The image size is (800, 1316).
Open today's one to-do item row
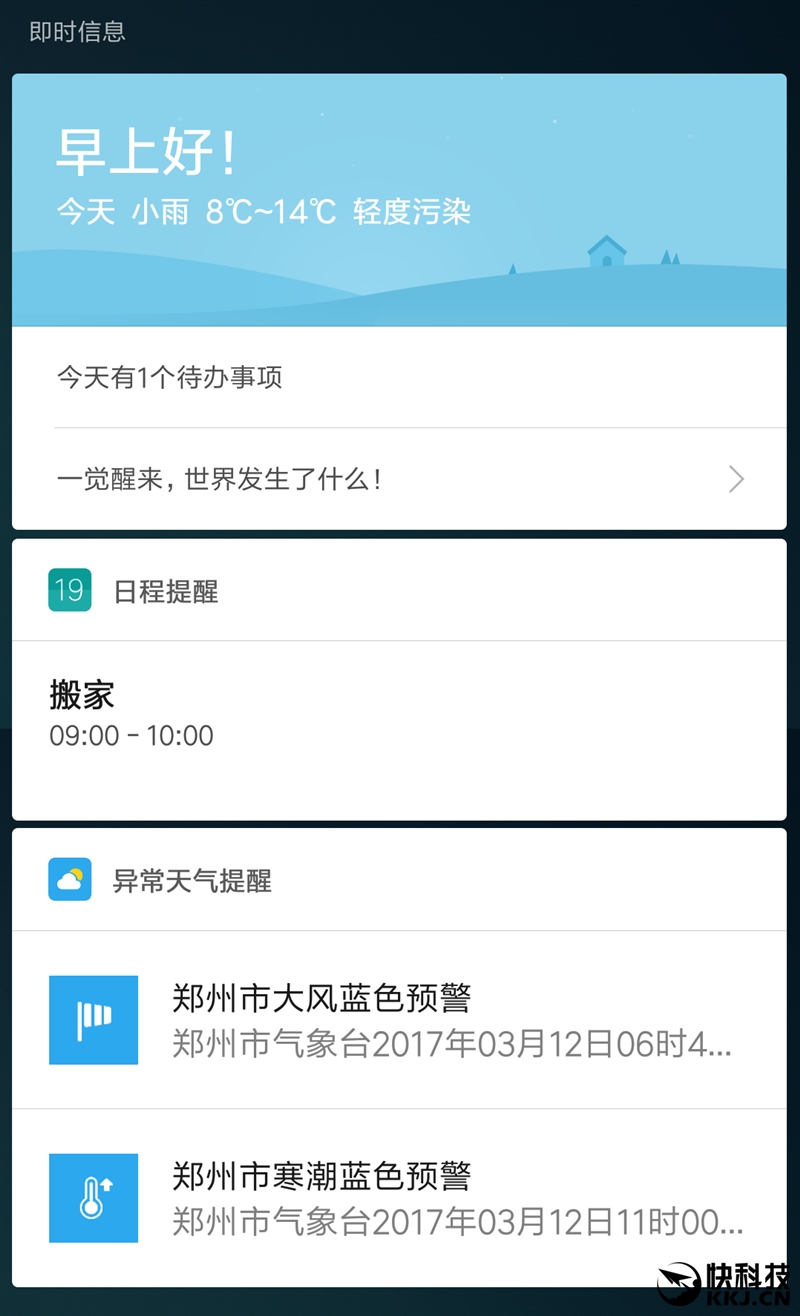click(398, 378)
